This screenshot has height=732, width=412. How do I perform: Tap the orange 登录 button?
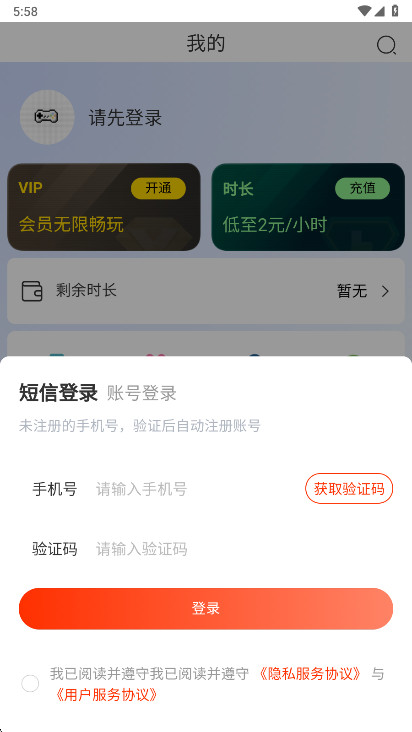206,609
